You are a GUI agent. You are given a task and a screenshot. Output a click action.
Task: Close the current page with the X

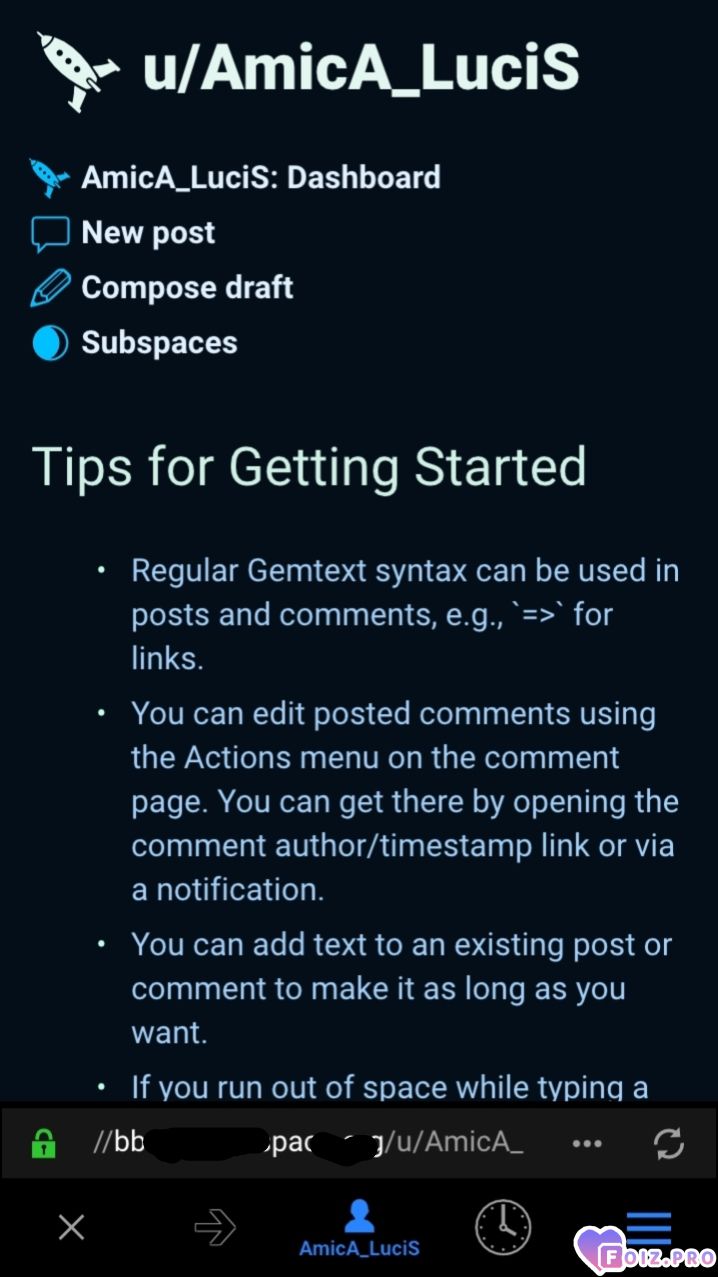click(x=71, y=1227)
